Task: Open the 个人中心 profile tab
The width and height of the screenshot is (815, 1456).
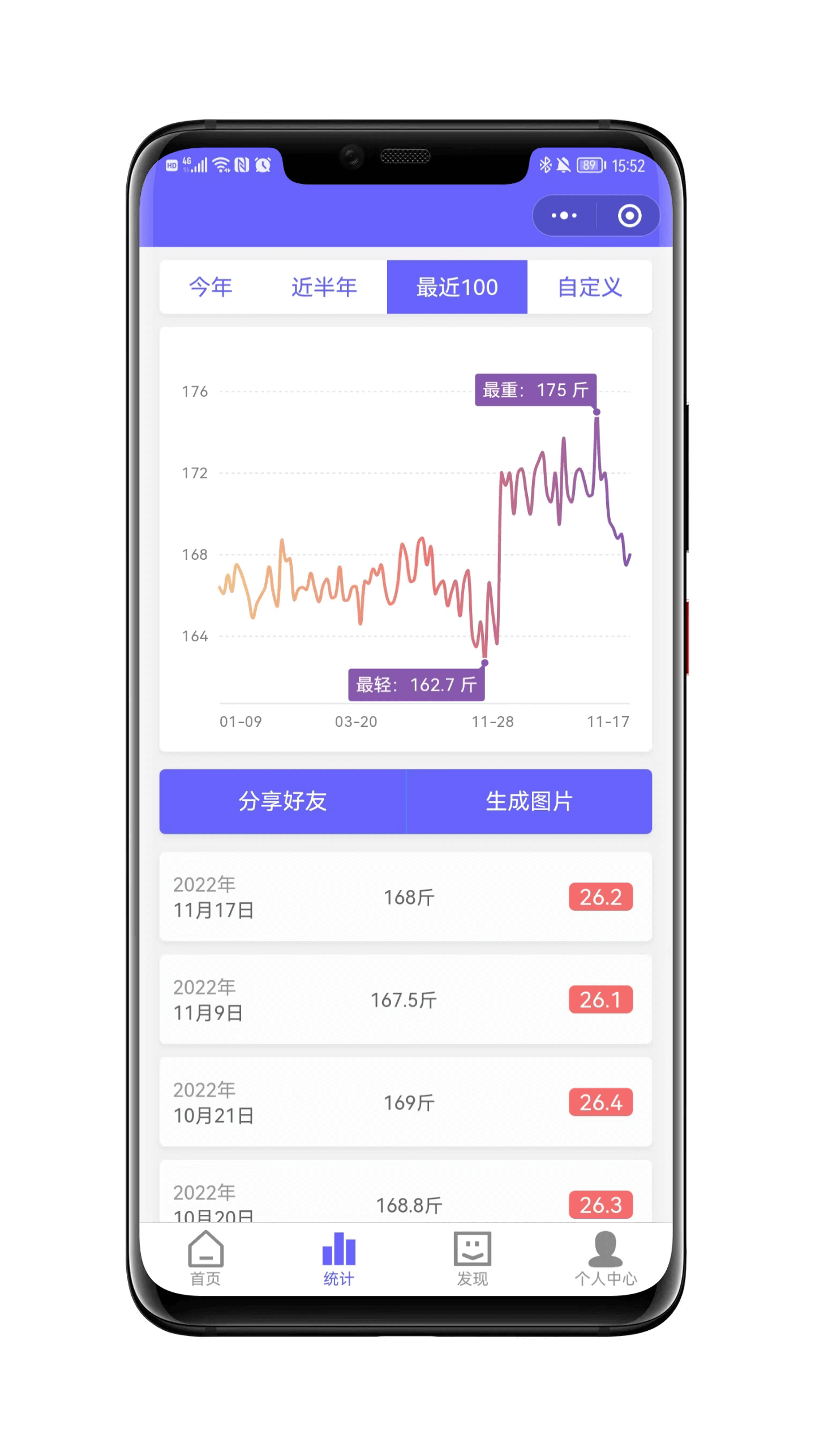Action: point(606,1259)
